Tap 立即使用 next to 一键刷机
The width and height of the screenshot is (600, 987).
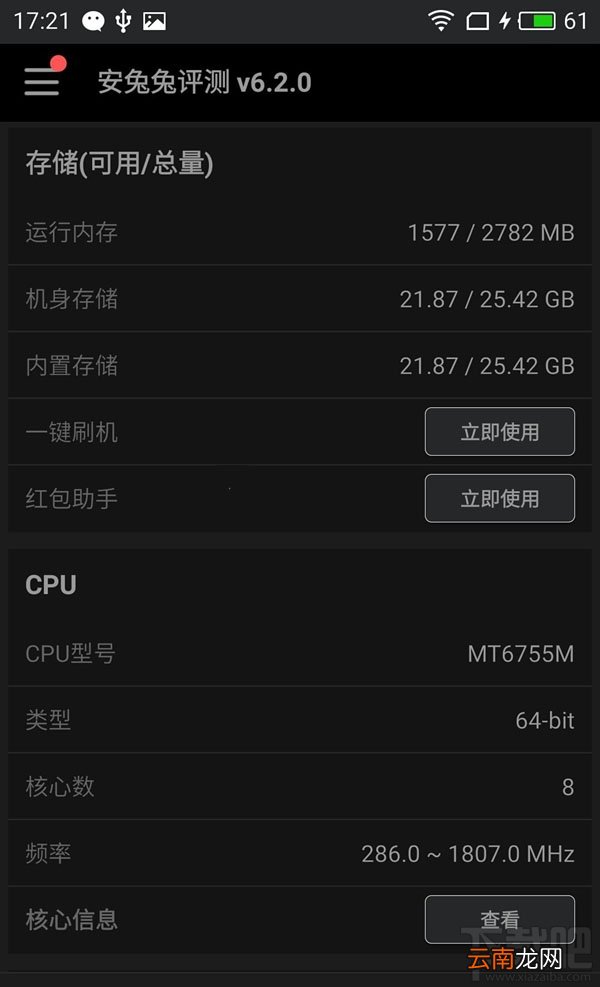pos(499,432)
